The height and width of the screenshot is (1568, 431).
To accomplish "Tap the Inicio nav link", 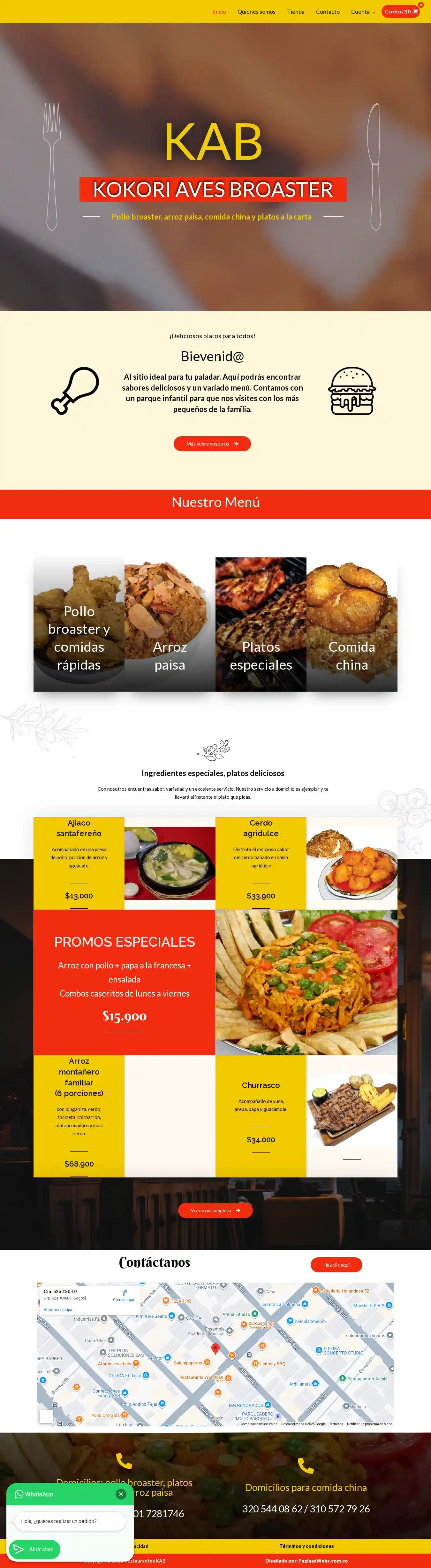I will 219,12.
